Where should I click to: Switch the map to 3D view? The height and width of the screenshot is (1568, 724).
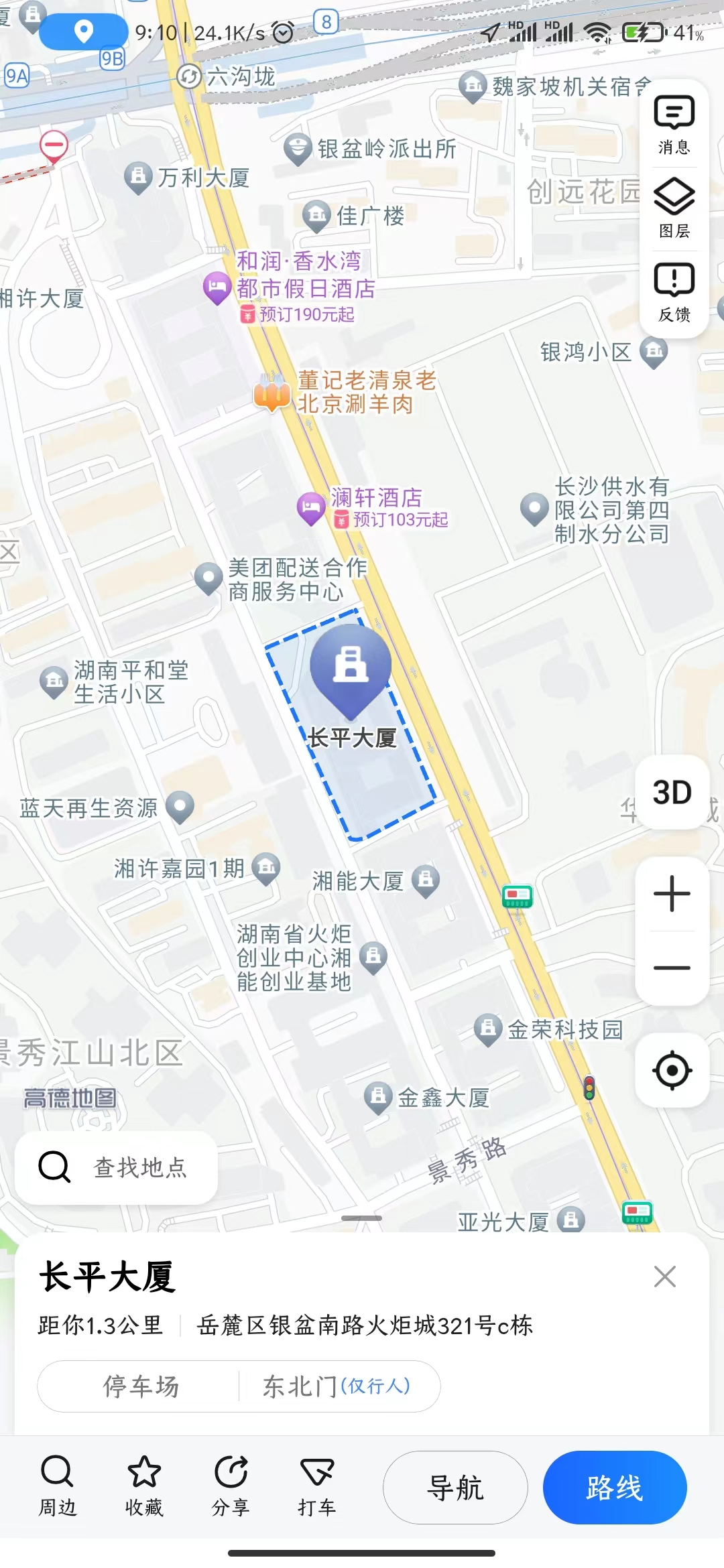pyautogui.click(x=672, y=792)
